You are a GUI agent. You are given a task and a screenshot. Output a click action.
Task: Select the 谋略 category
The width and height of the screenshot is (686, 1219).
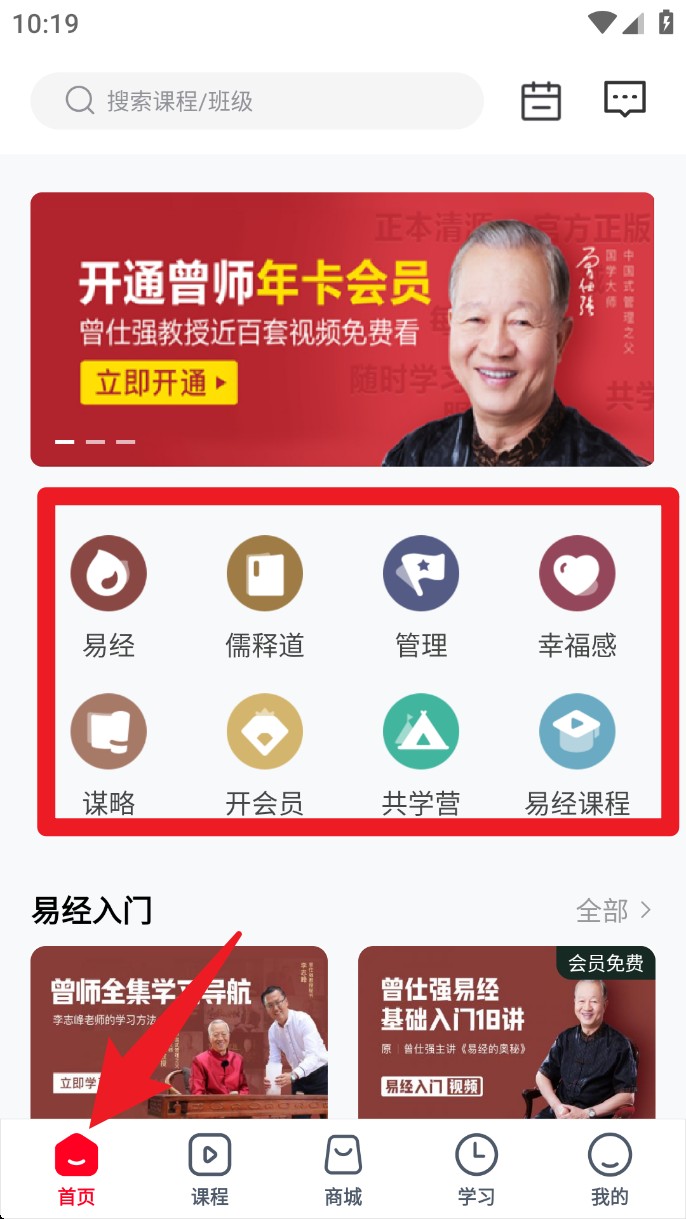point(108,752)
